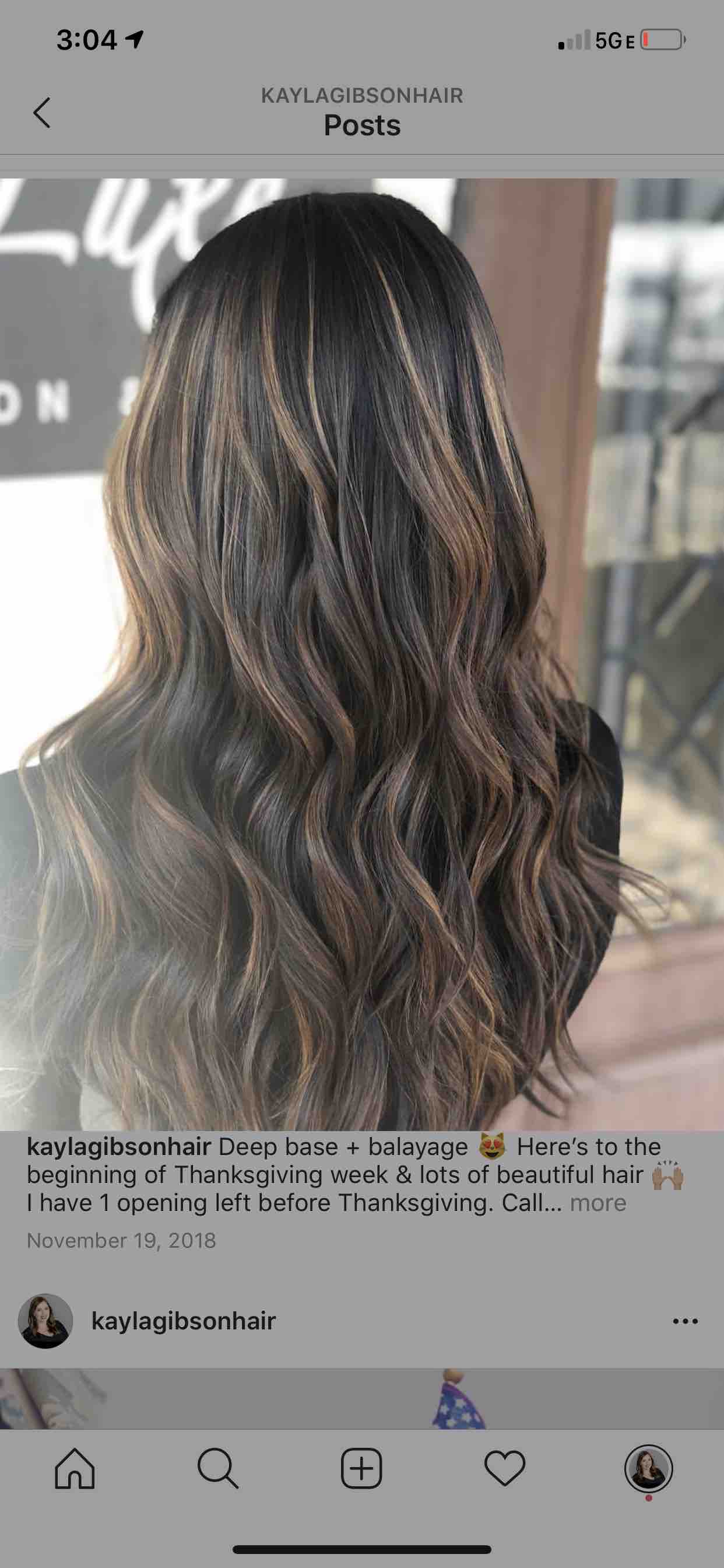Open kaylagibsonhair profile from the next post header
The image size is (724, 1568).
tap(183, 1321)
